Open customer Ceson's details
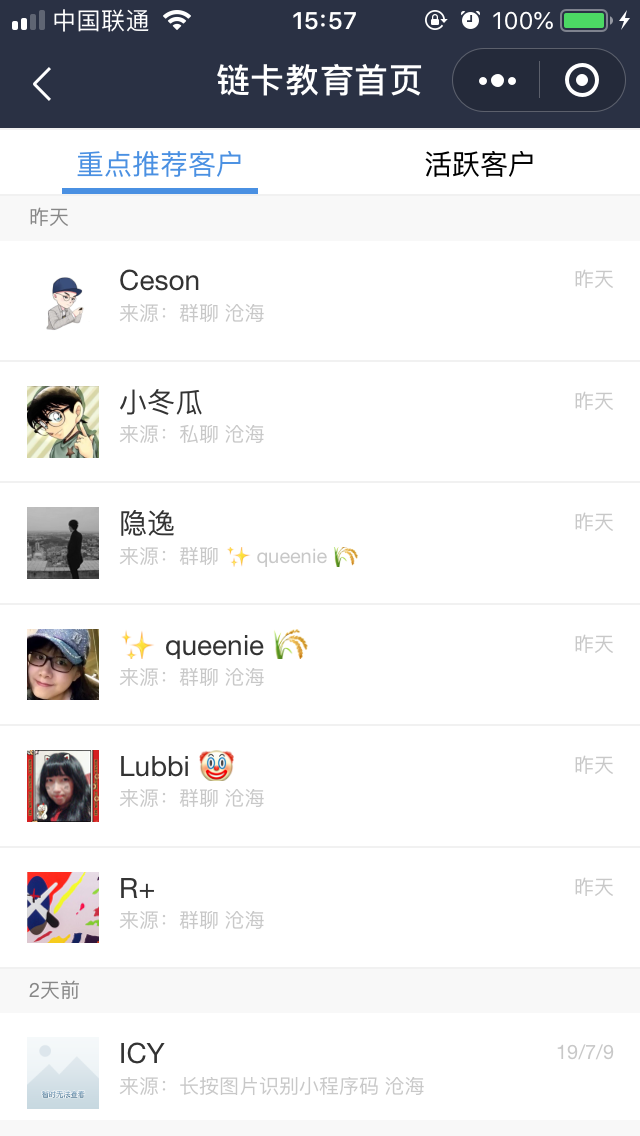 point(320,300)
